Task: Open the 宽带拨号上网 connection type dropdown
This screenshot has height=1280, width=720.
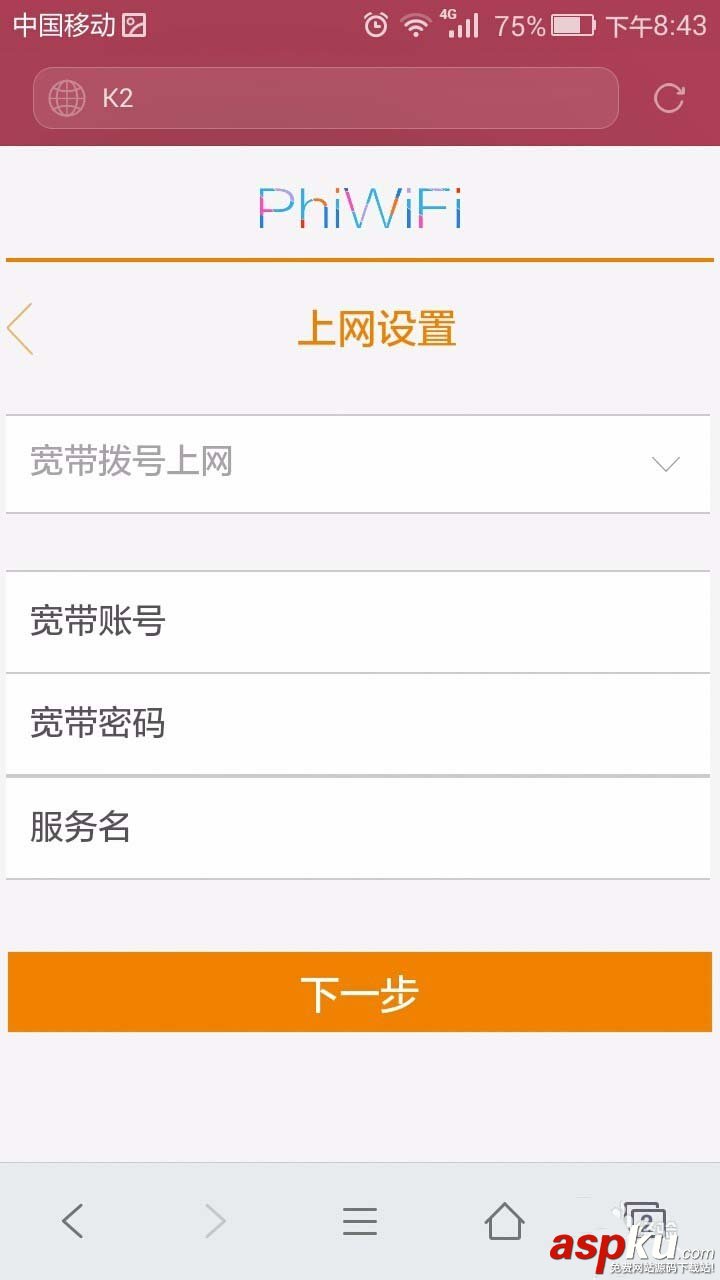Action: click(300, 463)
